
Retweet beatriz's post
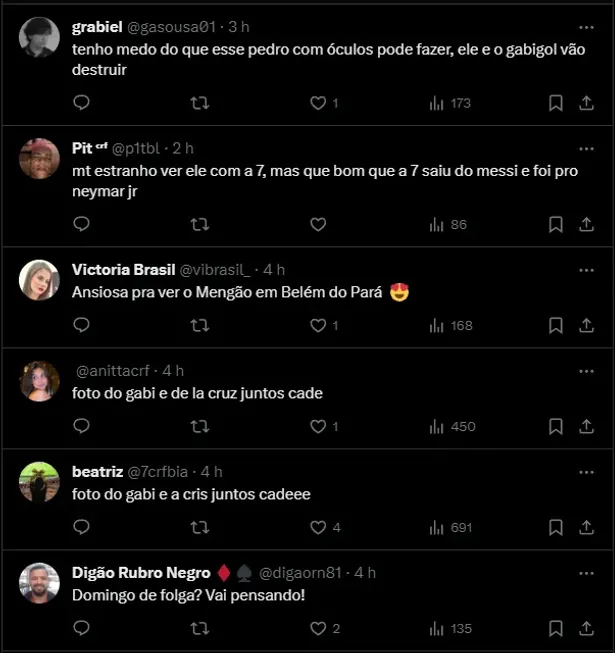(200, 527)
